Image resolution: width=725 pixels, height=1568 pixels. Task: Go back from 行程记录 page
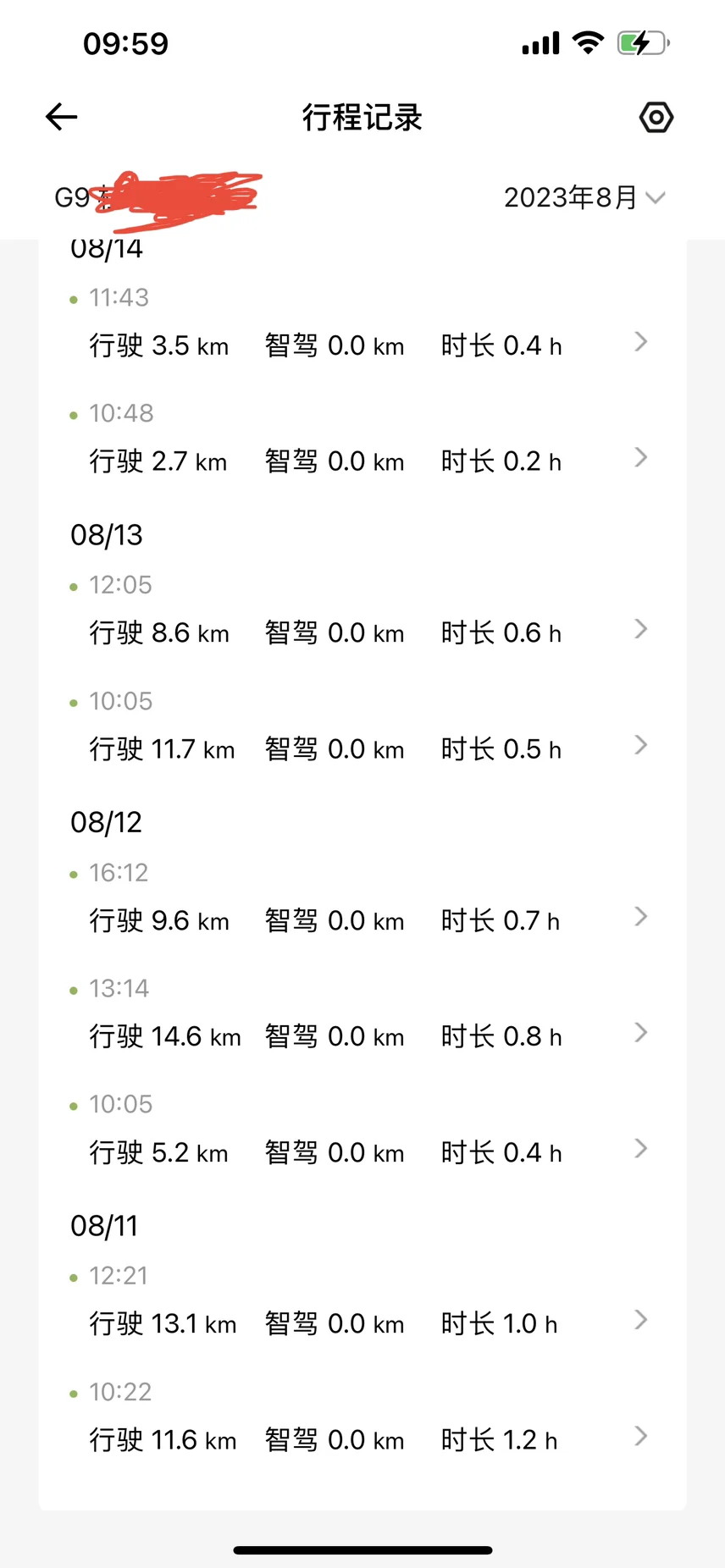pos(62,117)
